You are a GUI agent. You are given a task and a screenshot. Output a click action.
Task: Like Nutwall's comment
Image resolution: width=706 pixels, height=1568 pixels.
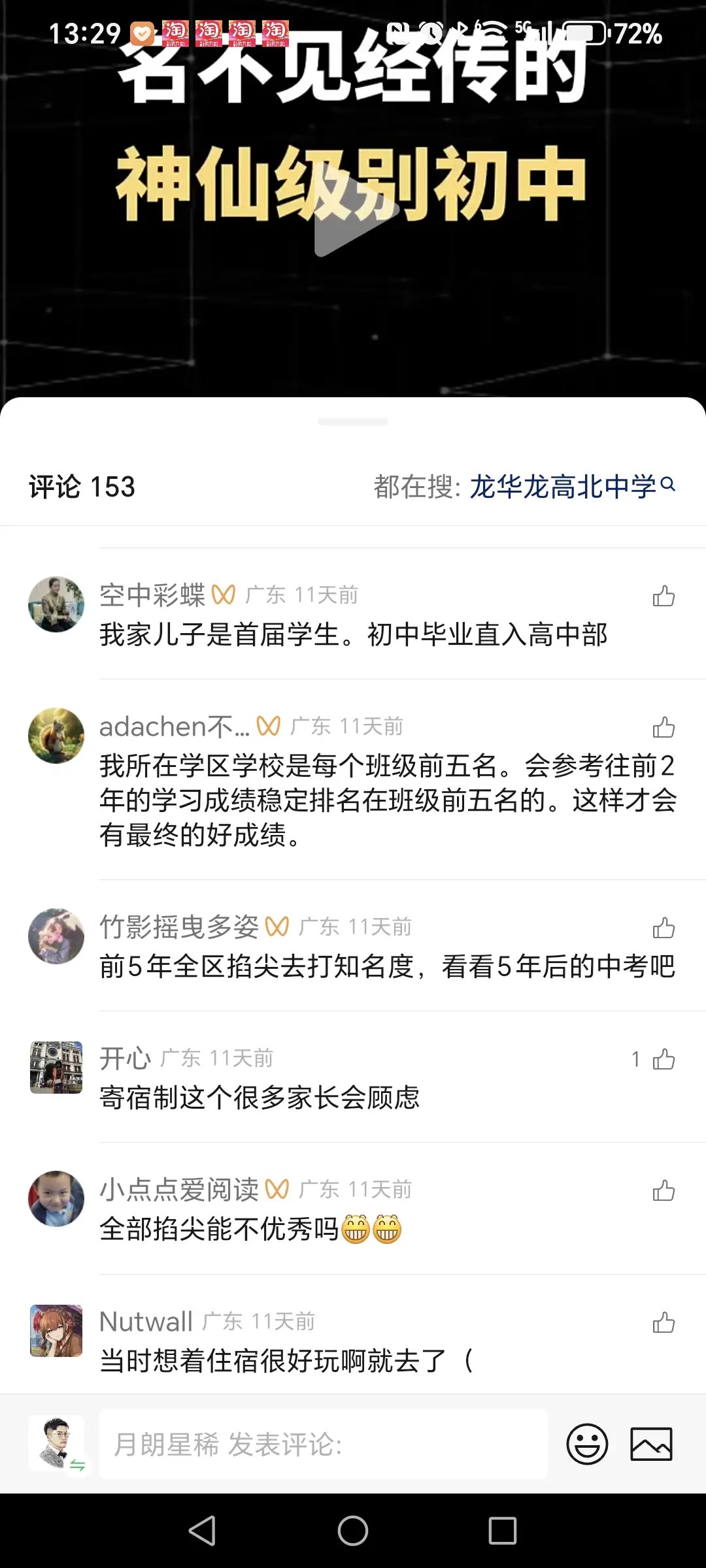pyautogui.click(x=664, y=1323)
